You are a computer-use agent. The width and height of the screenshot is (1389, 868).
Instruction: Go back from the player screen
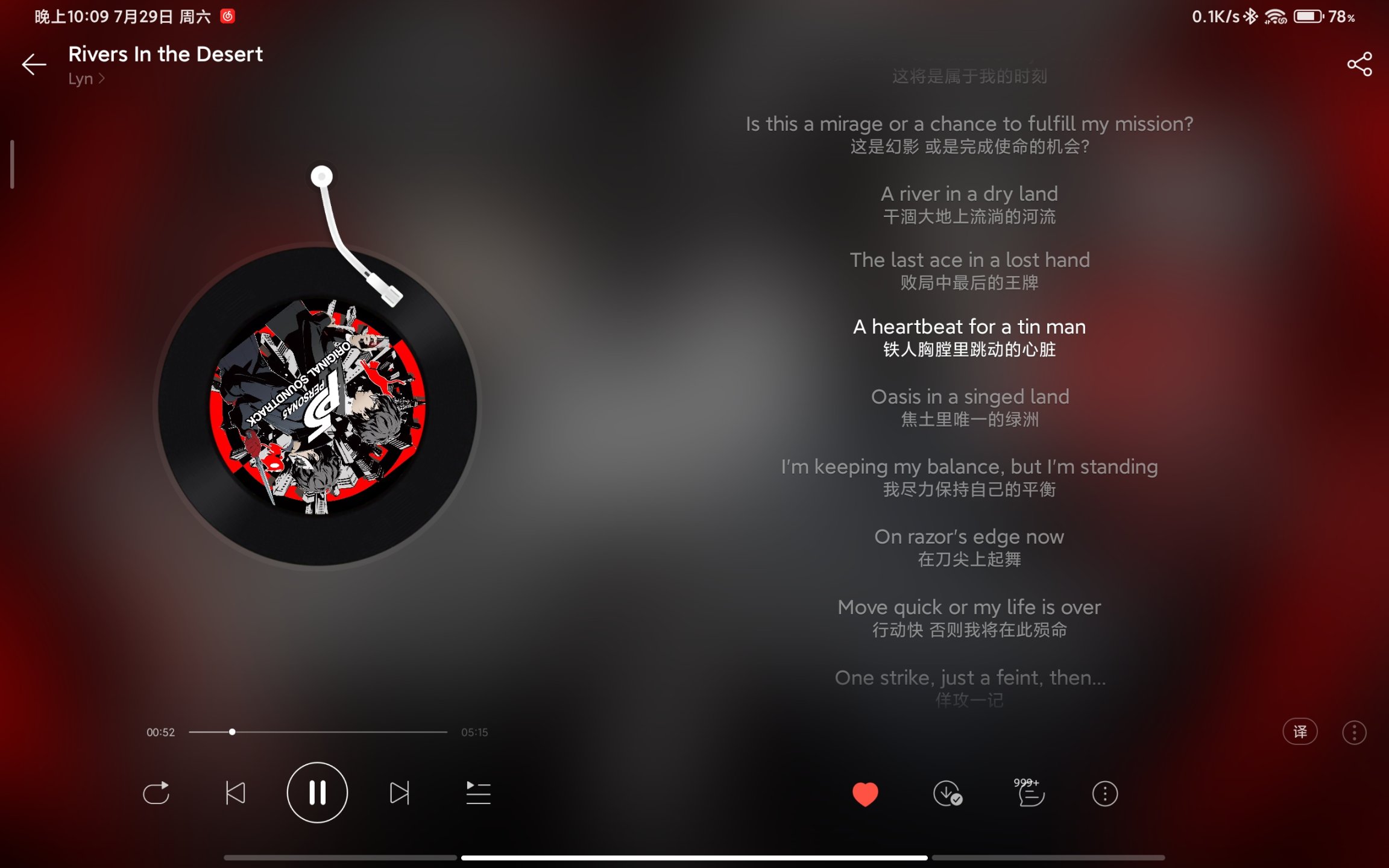[34, 64]
